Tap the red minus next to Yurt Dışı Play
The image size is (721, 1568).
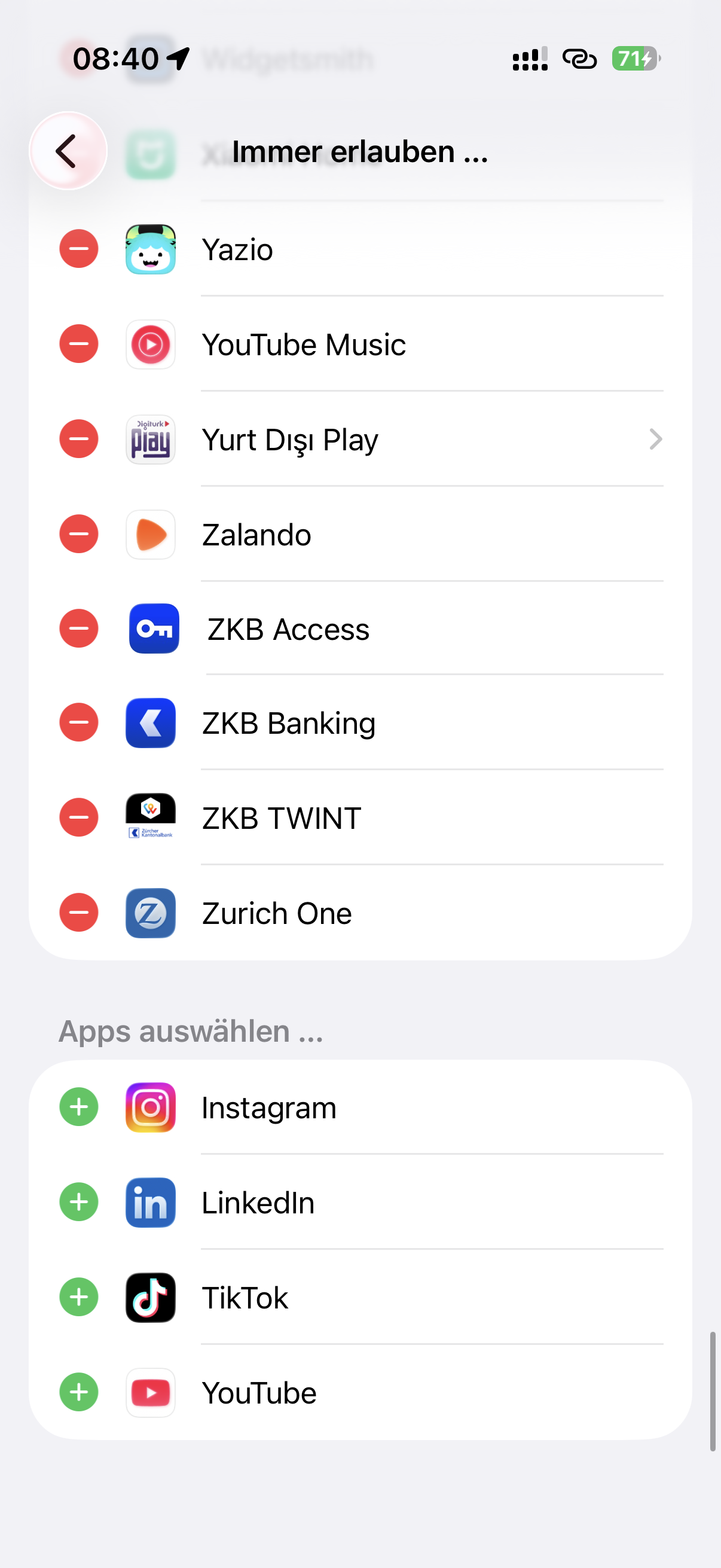78,439
